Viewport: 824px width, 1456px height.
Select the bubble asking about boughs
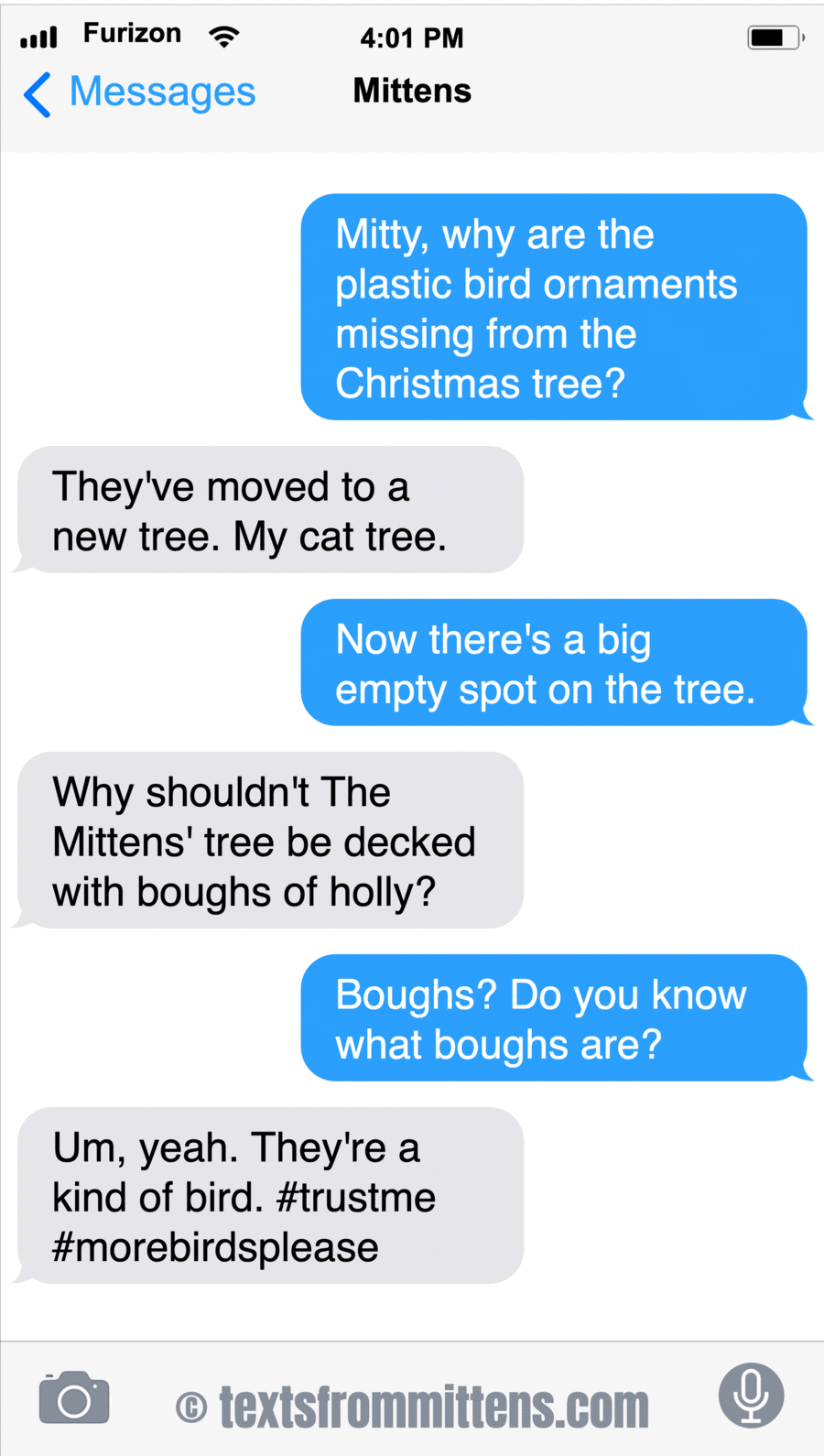pos(556,1018)
